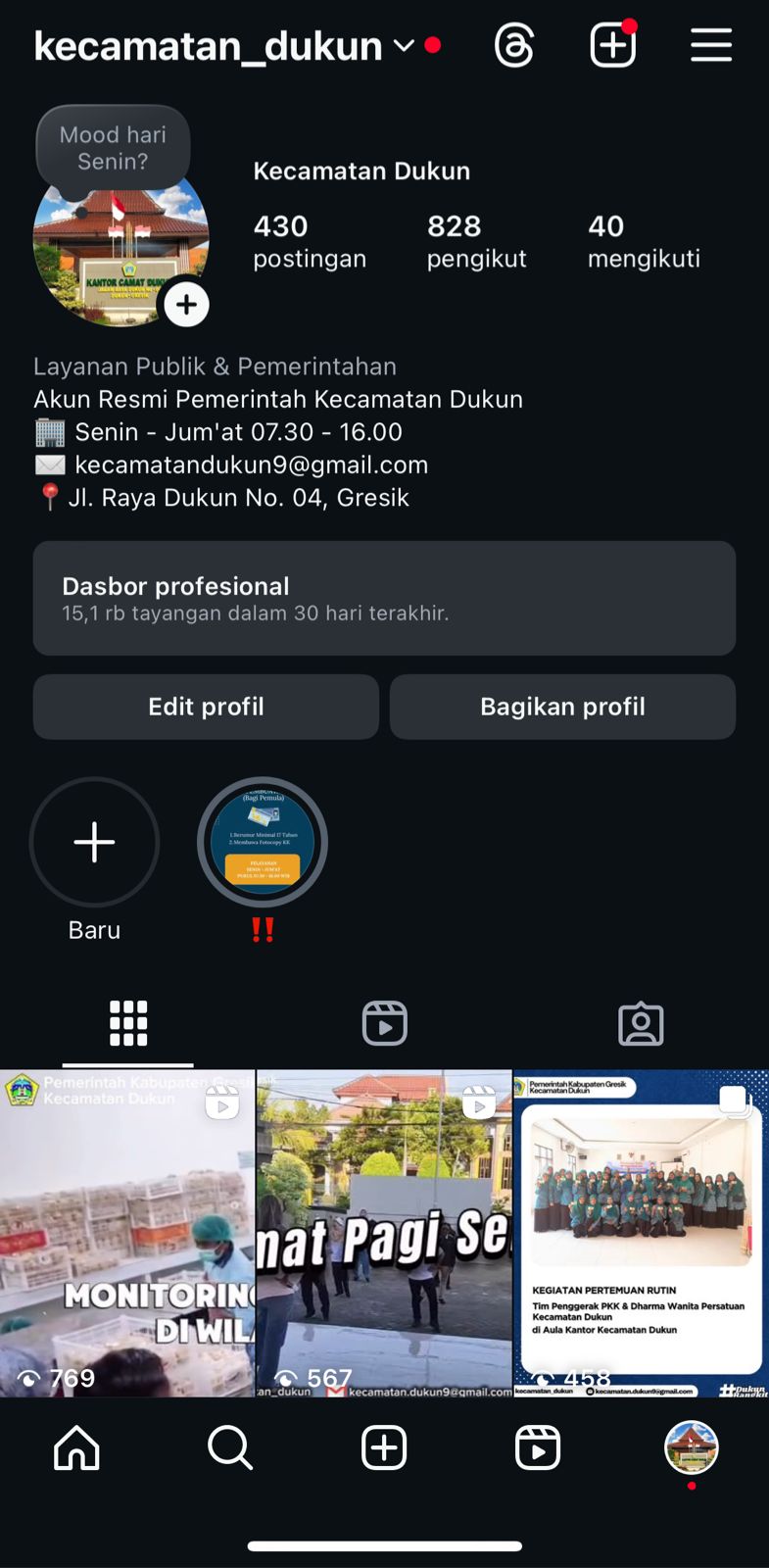Open the Kegiatan Pertemuan Rutin post
769x1568 pixels.
pos(641,1233)
